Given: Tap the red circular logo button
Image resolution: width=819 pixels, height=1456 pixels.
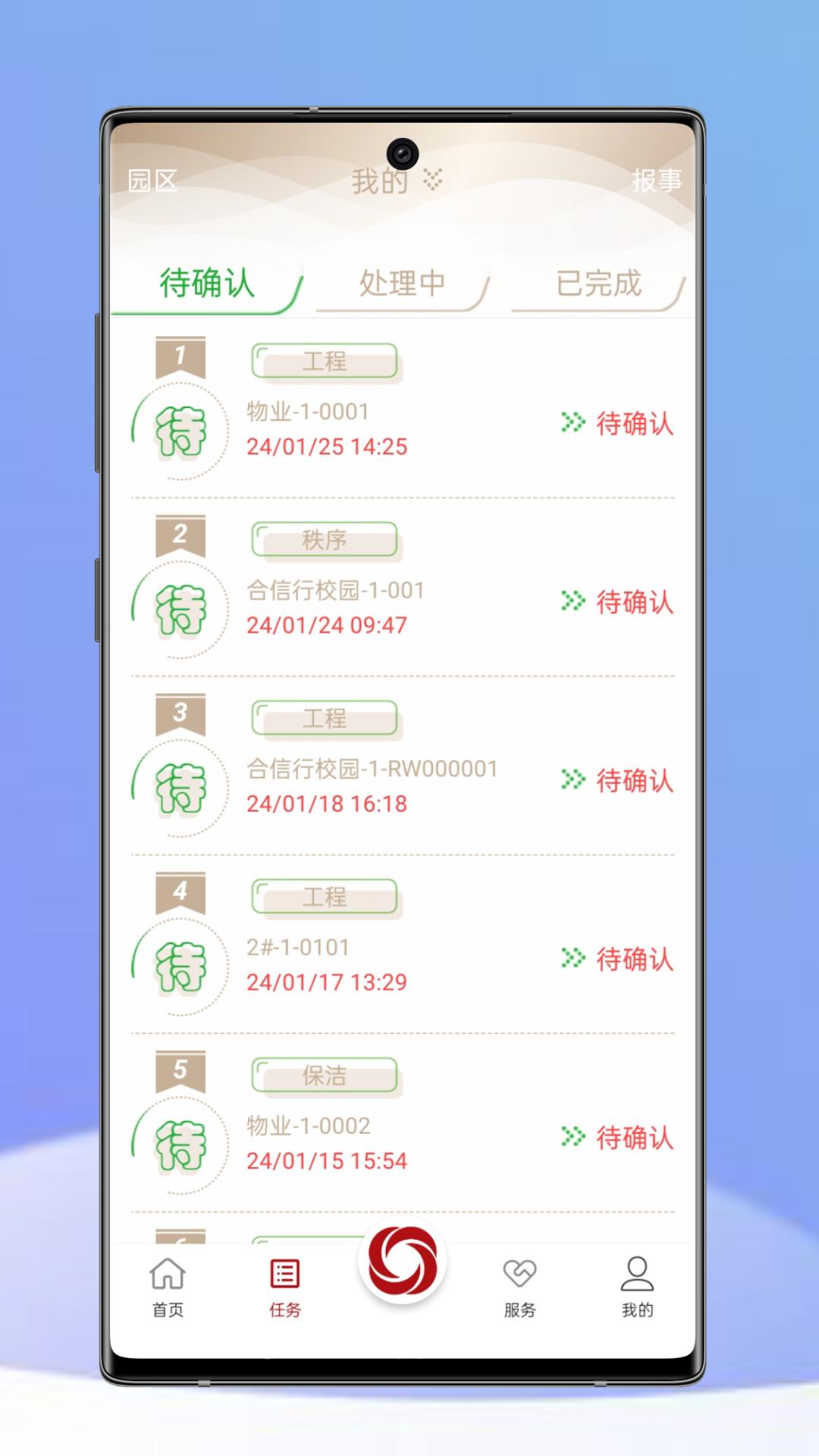Looking at the screenshot, I should point(402,1258).
